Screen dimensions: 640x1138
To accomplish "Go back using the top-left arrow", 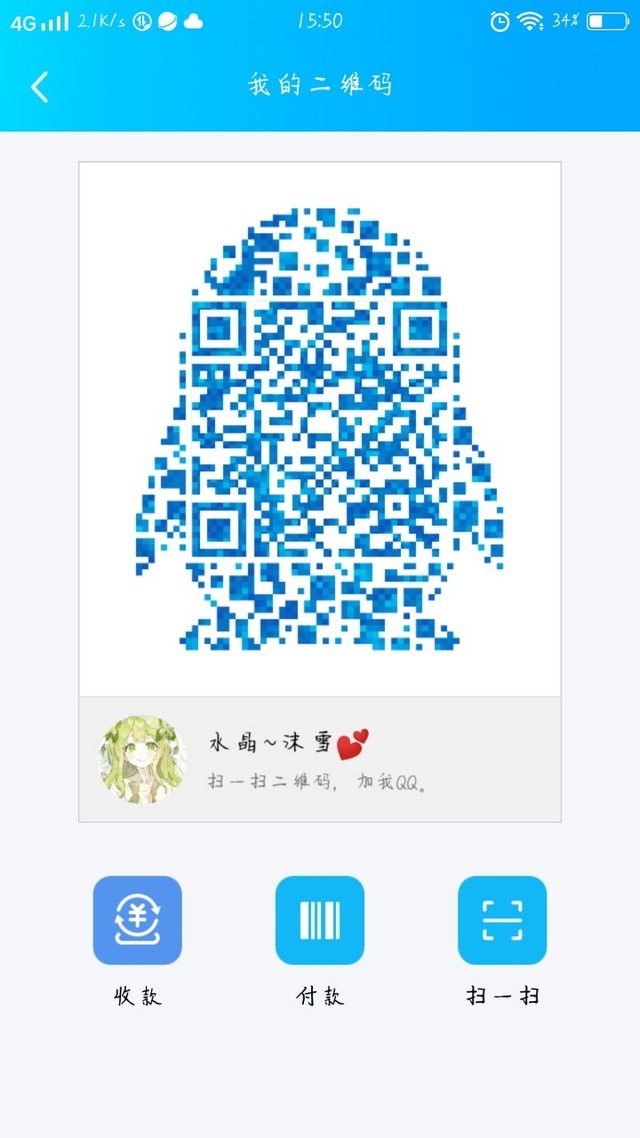I will [40, 87].
